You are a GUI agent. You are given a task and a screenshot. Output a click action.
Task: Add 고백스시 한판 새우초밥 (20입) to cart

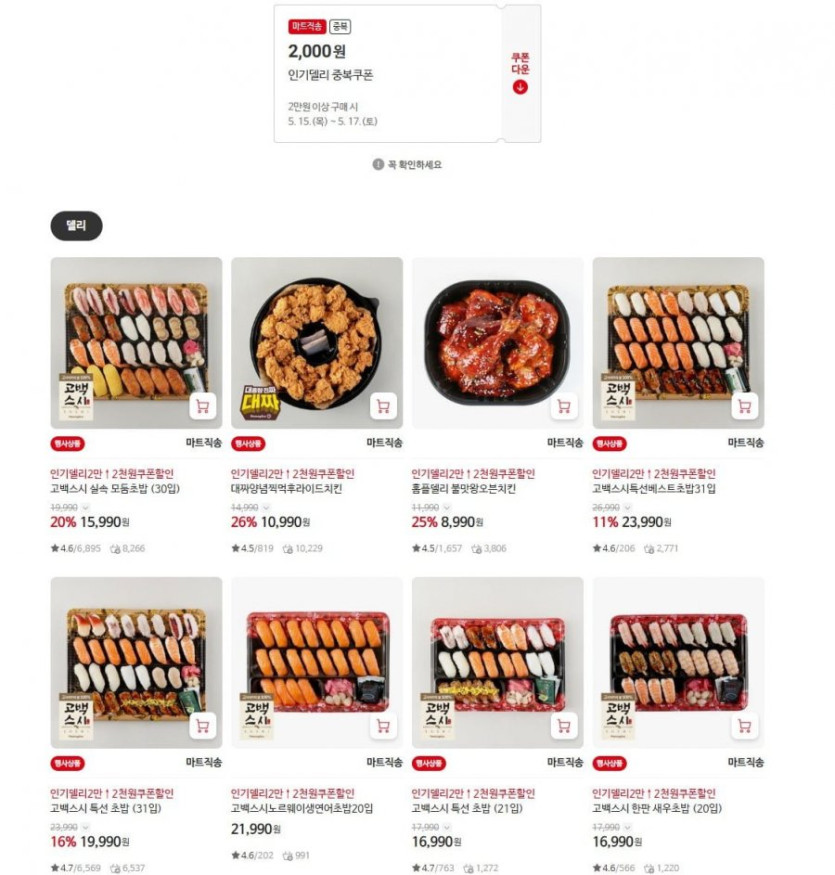[x=745, y=726]
